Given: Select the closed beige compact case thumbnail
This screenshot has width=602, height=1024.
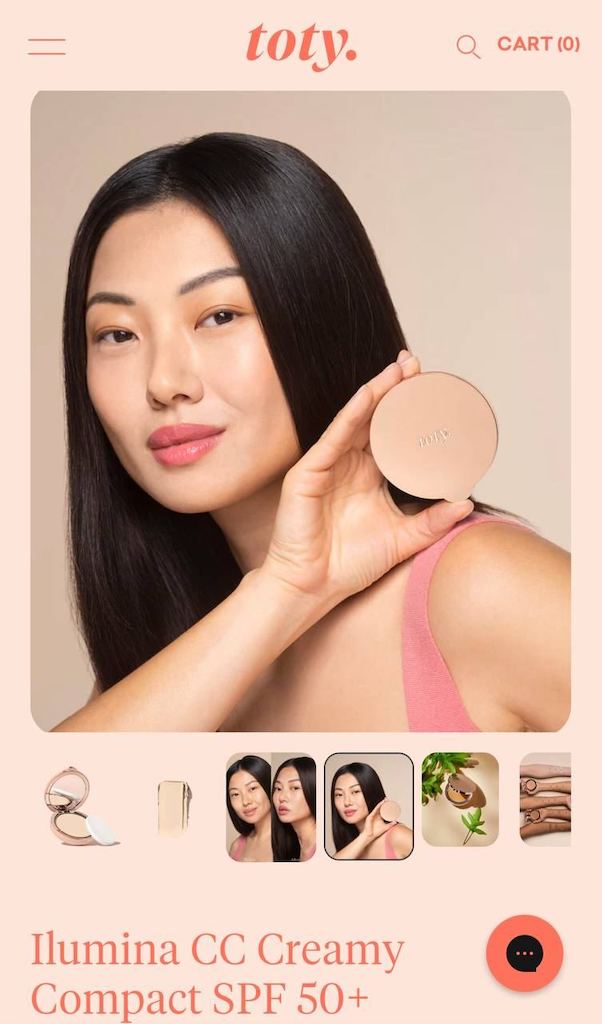Looking at the screenshot, I should pos(174,807).
